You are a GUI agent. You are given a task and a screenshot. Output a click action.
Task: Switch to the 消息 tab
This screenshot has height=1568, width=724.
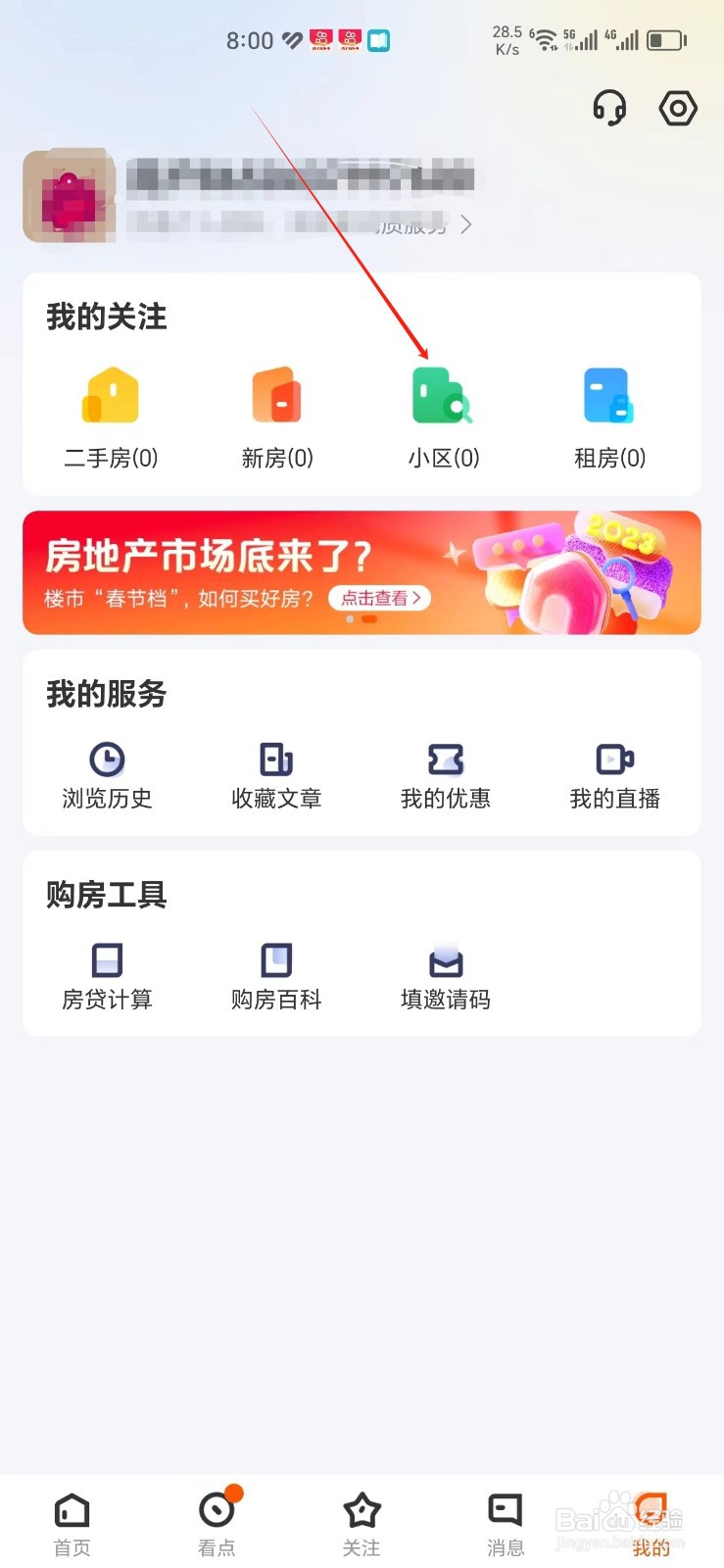pos(506,1524)
